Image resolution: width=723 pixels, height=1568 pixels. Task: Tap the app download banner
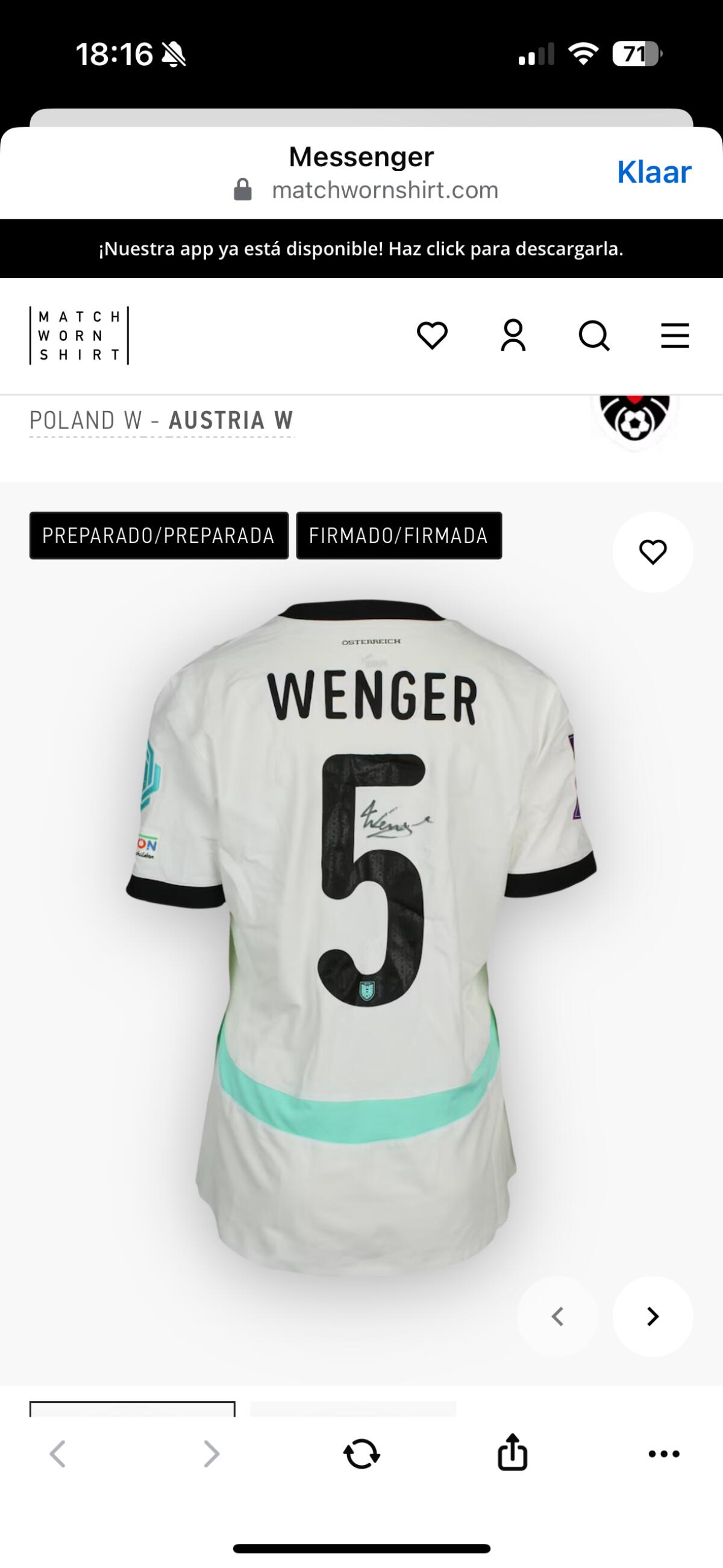[x=361, y=249]
